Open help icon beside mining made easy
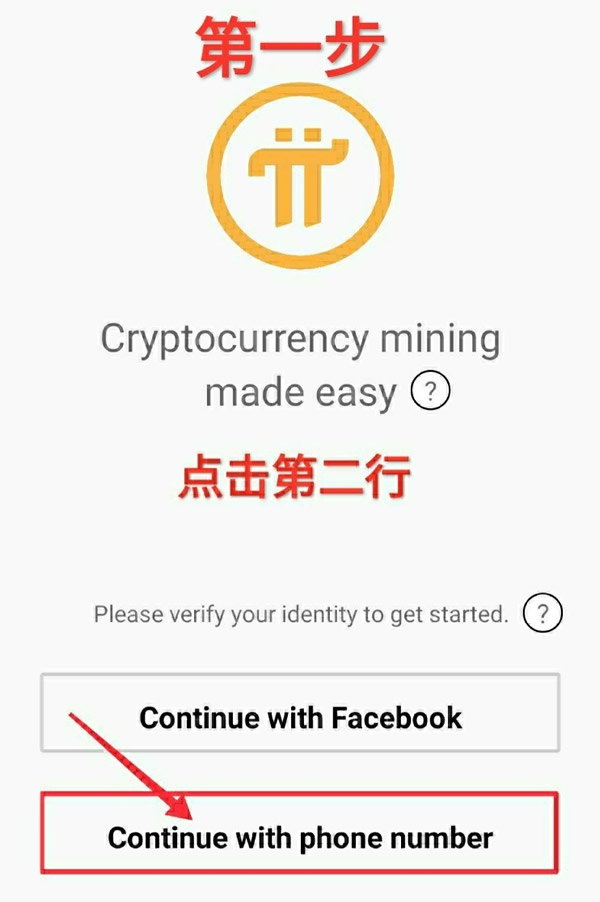The width and height of the screenshot is (600, 902). pos(431,391)
